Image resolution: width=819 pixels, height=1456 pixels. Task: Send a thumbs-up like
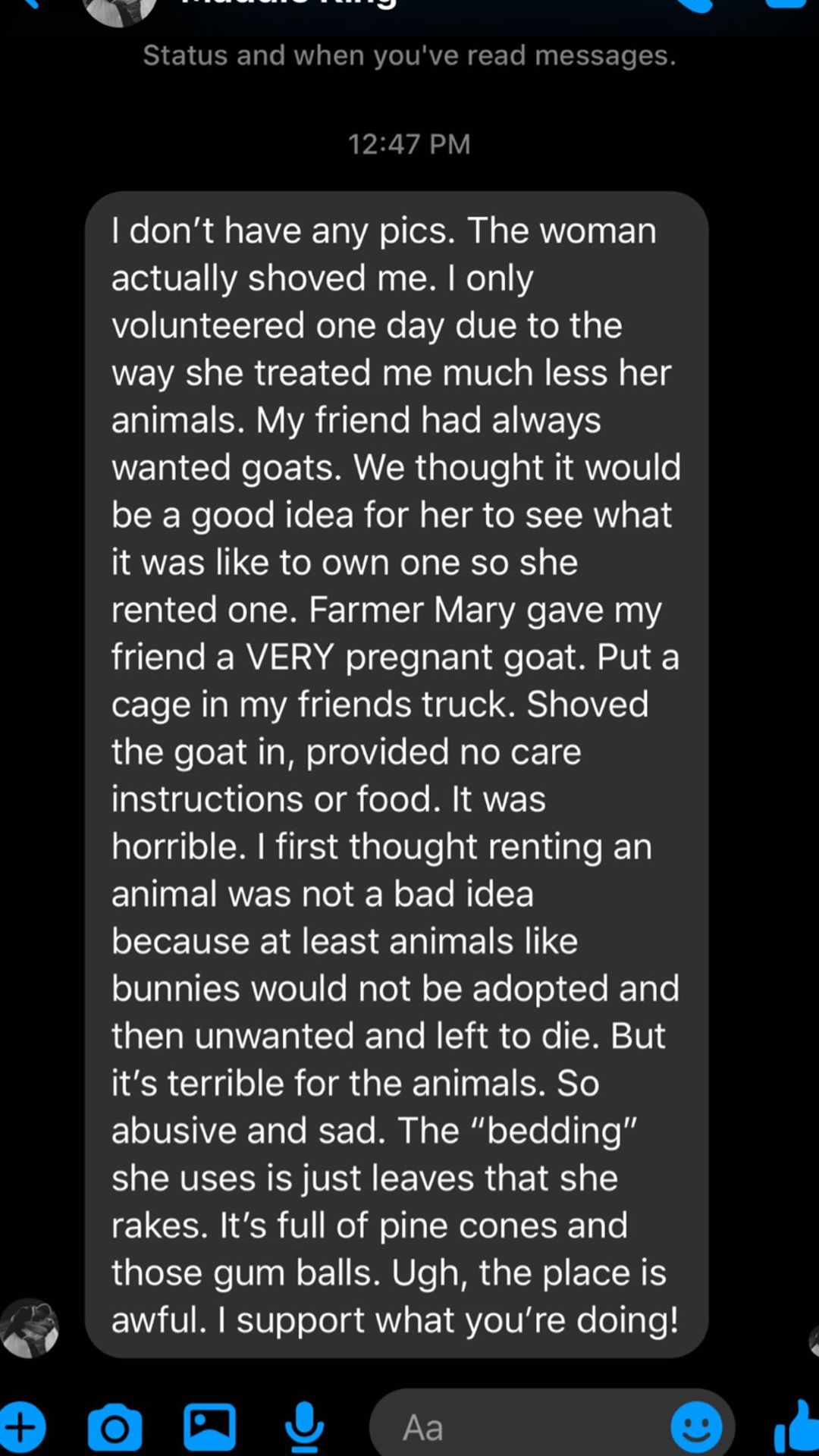point(796,1426)
